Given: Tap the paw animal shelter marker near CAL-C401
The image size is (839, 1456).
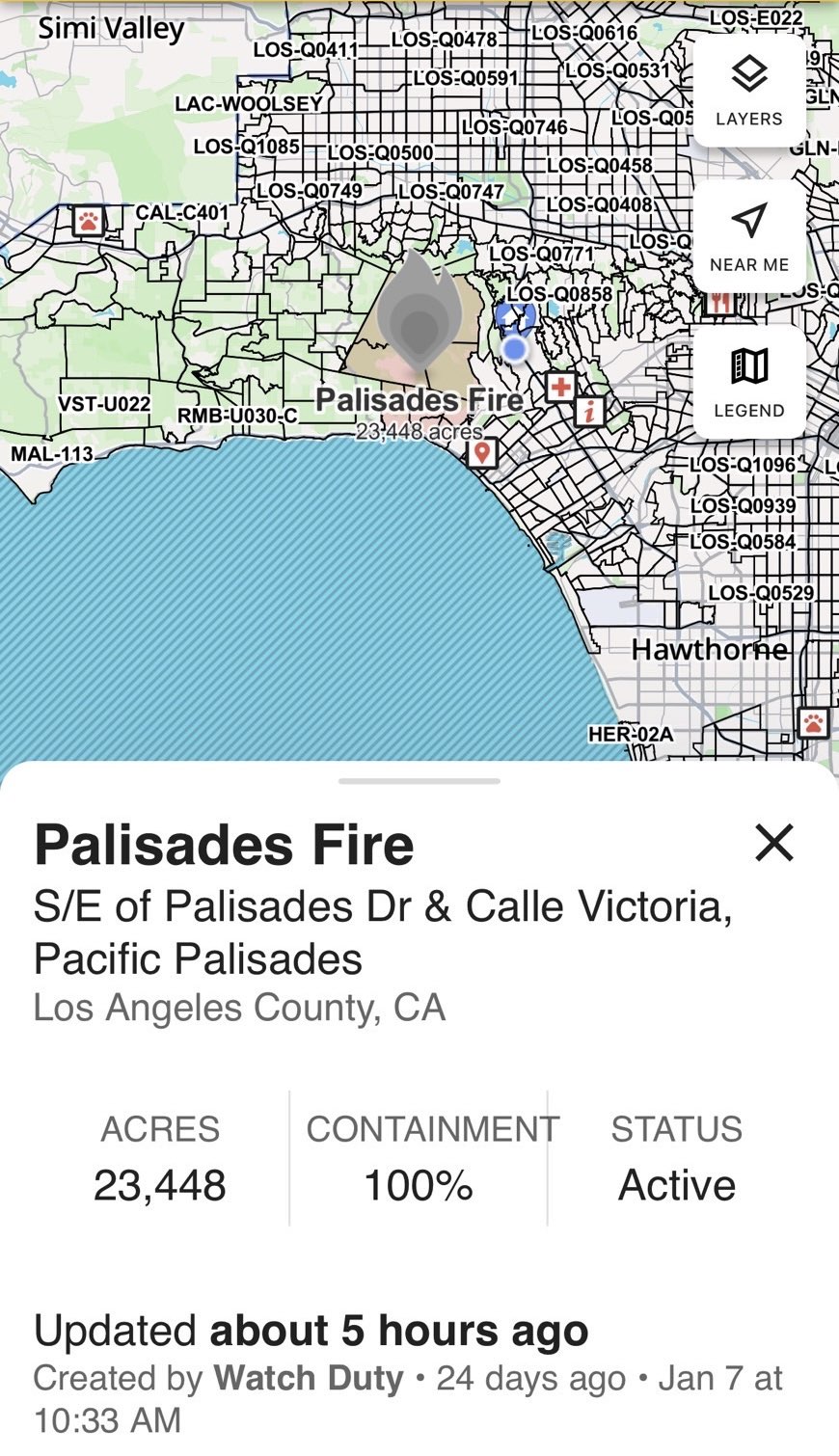Looking at the screenshot, I should point(89,221).
